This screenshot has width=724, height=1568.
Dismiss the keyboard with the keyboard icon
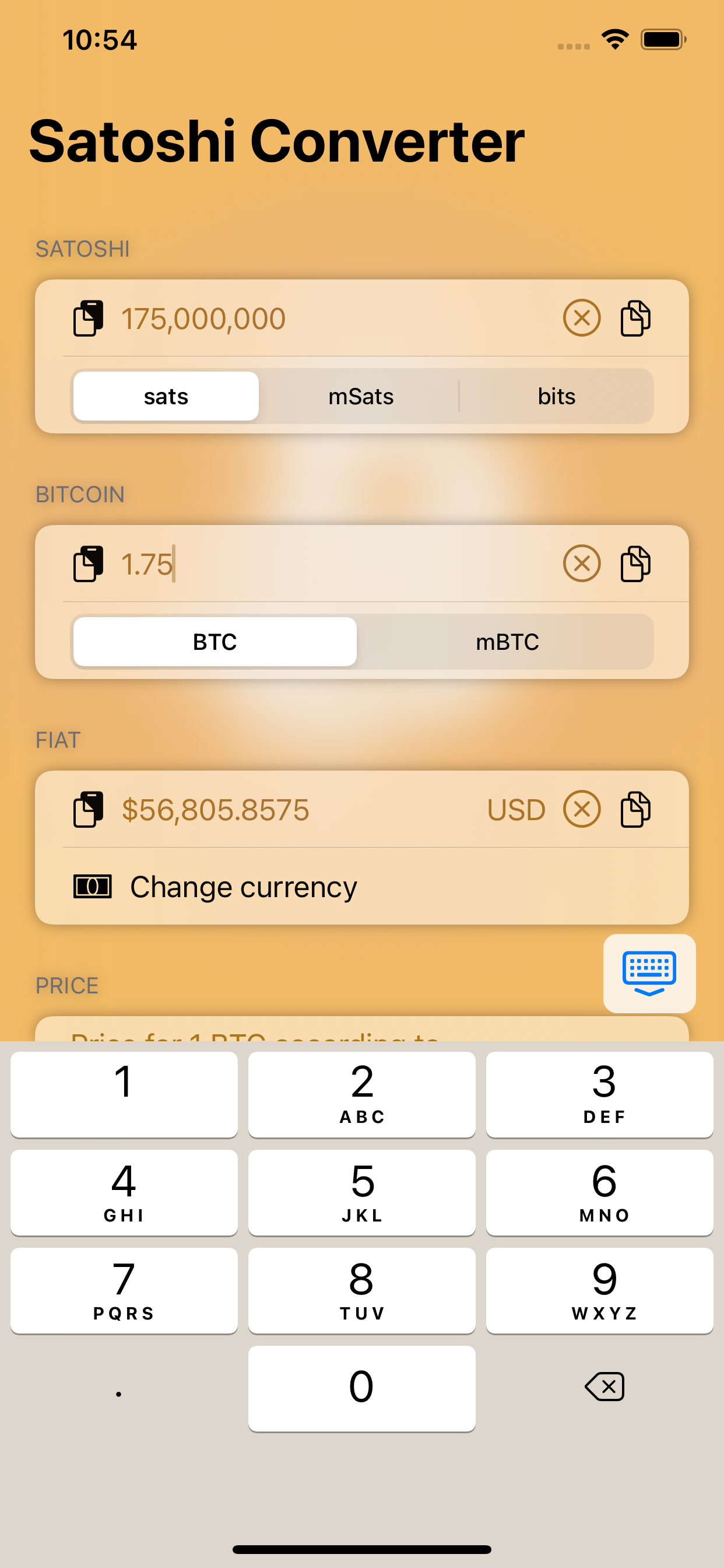pyautogui.click(x=649, y=972)
